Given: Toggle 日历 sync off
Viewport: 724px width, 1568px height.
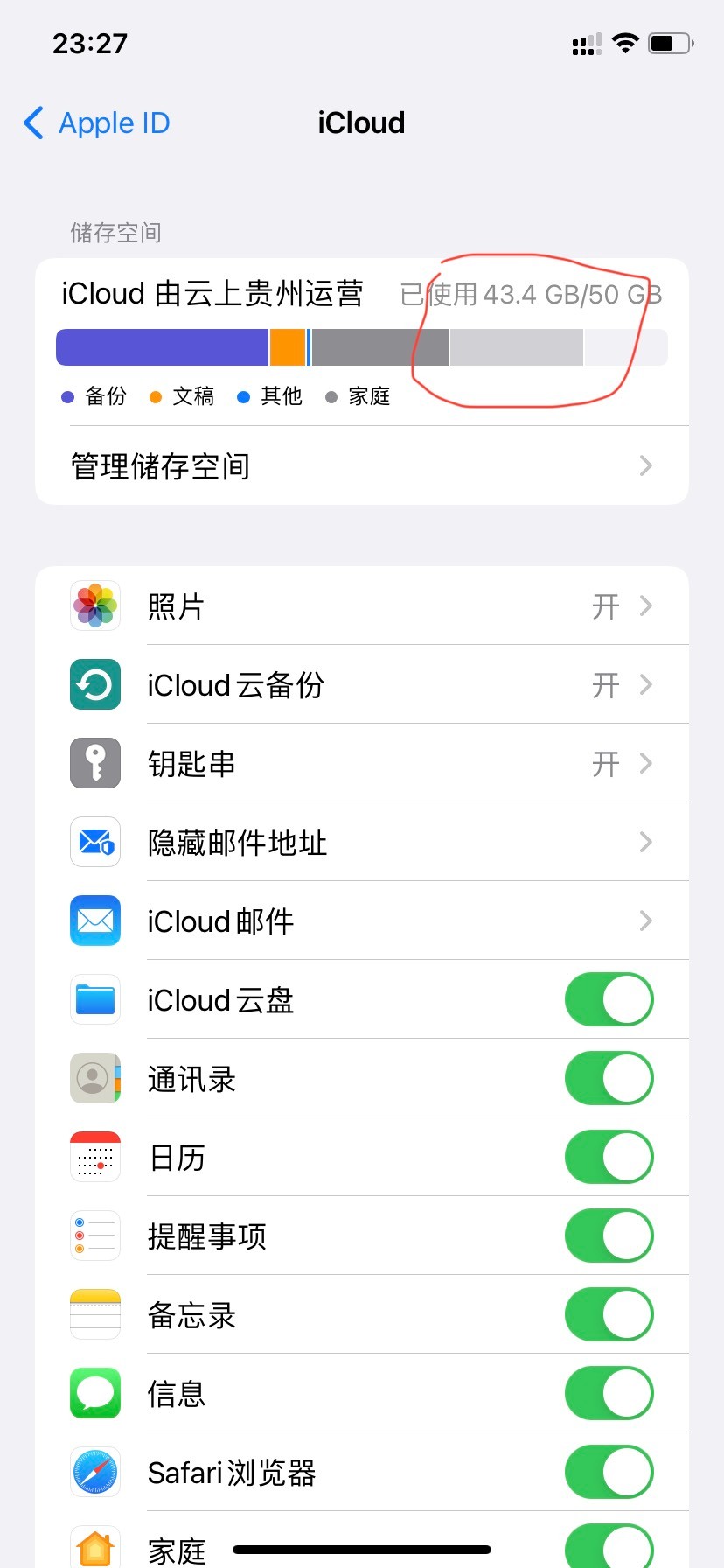Looking at the screenshot, I should pyautogui.click(x=609, y=1157).
